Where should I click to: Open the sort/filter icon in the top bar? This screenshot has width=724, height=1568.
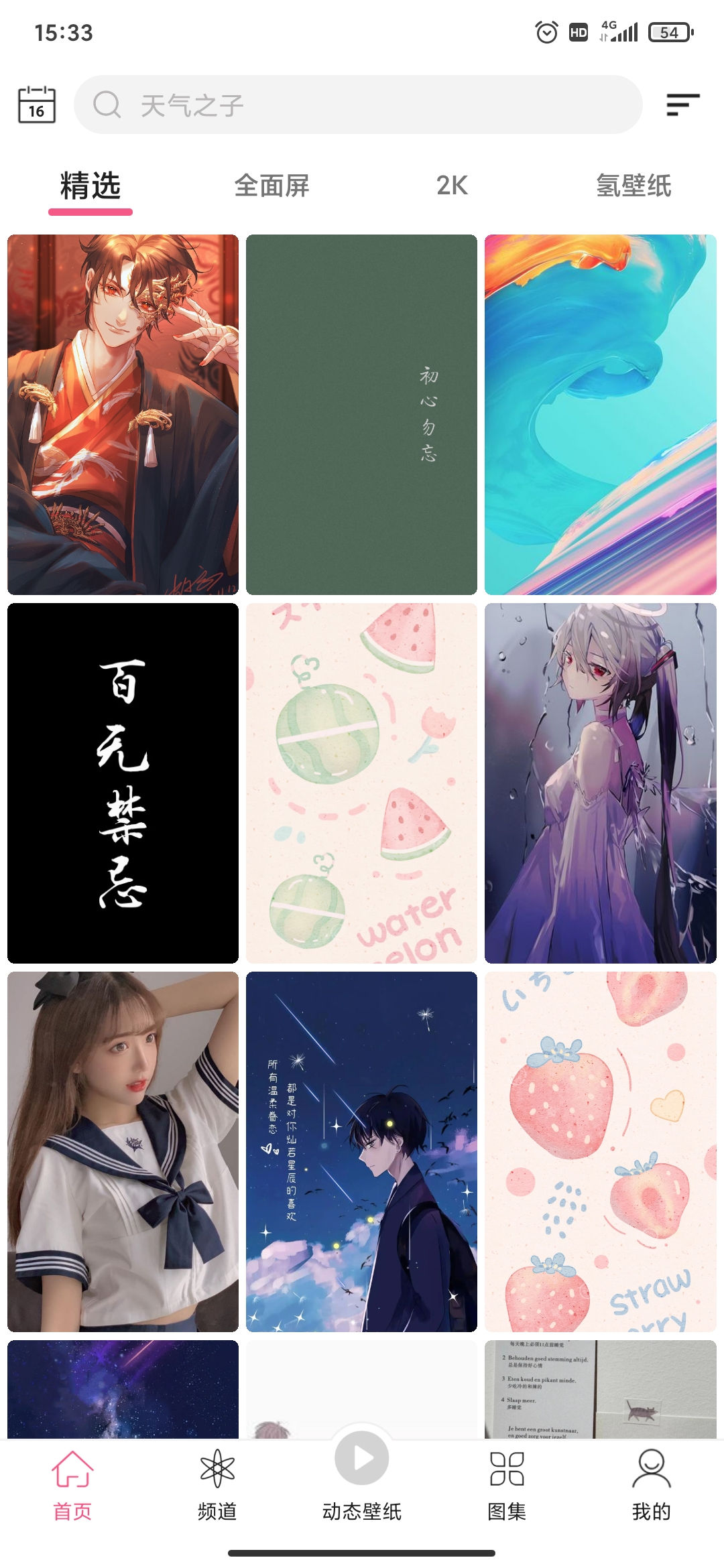point(682,105)
